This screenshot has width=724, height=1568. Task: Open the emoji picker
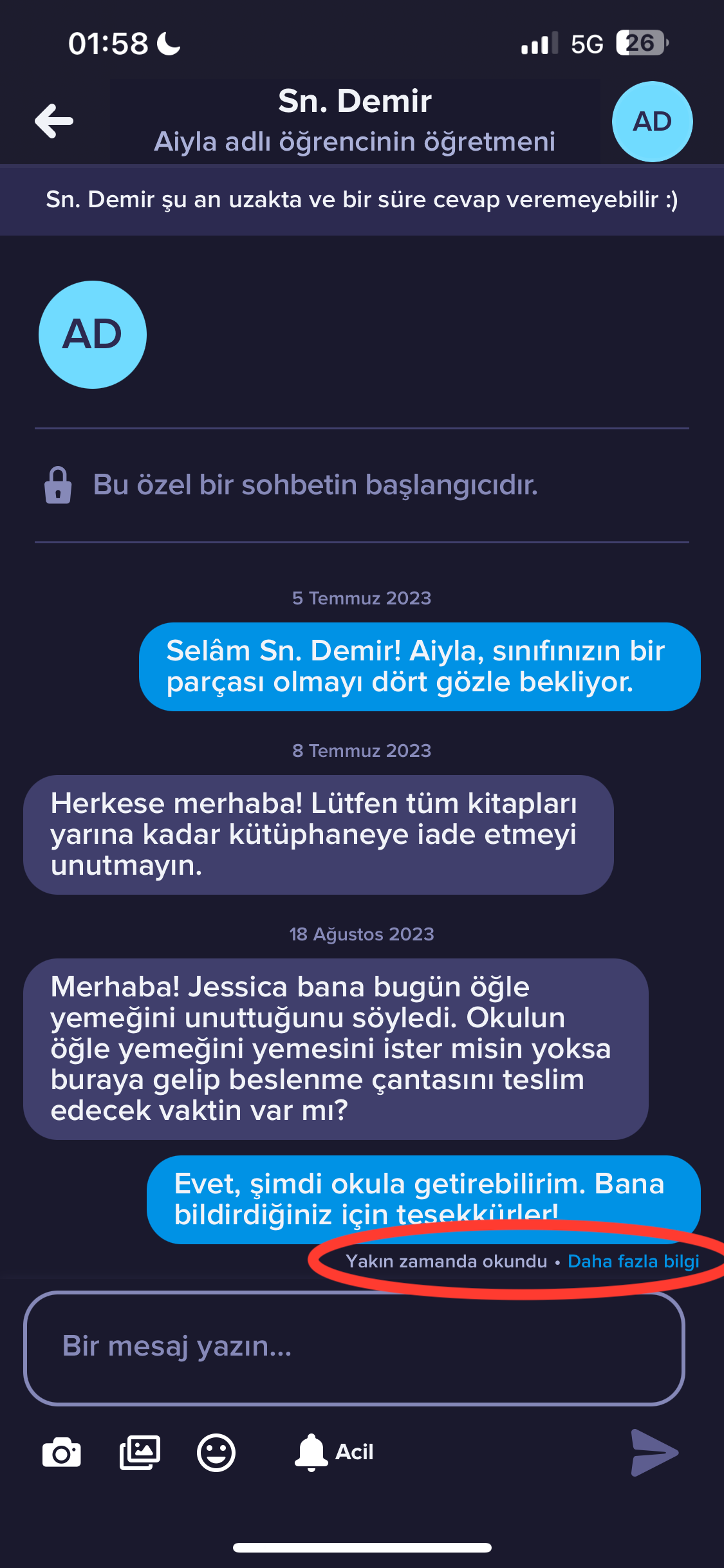point(216,1453)
